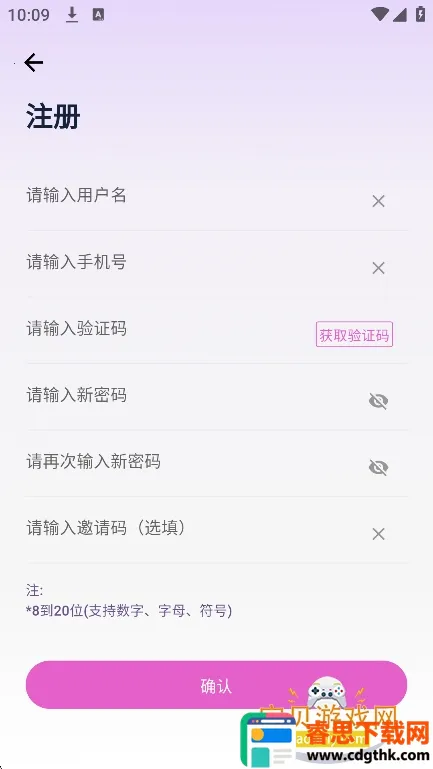Clear the username field with its X
The height and width of the screenshot is (769, 433).
point(378,201)
